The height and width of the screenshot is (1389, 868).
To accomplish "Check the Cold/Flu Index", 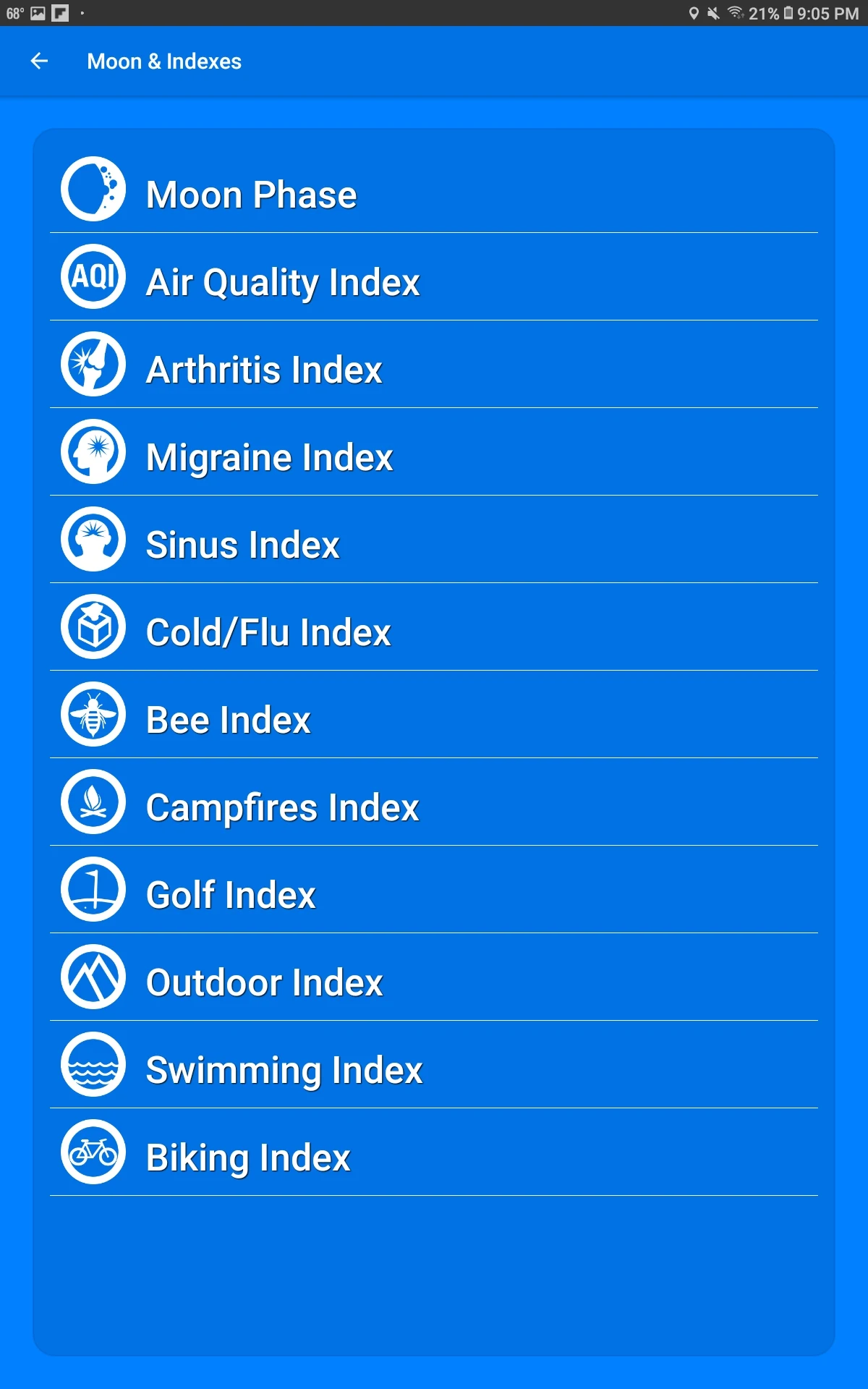I will click(x=434, y=627).
